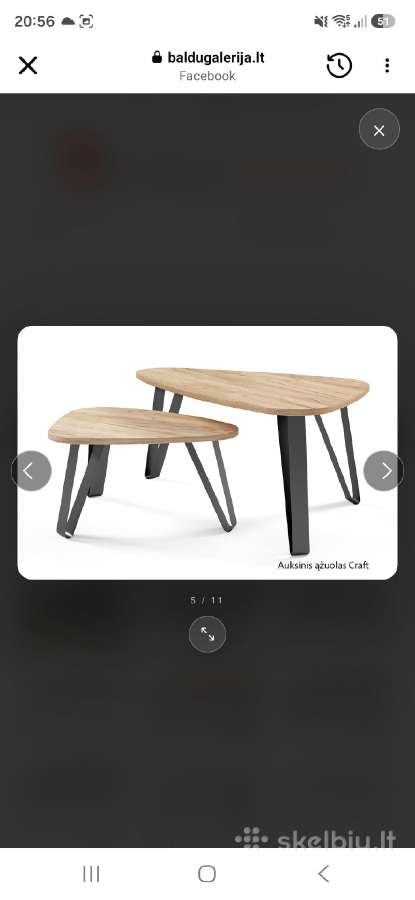Tap the coffee table product image
Viewport: 415px width, 900px height.
[x=207, y=452]
